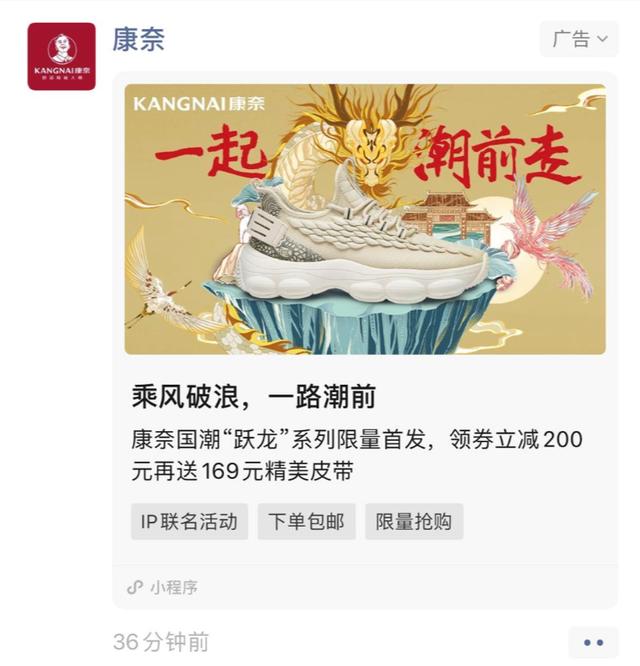The image size is (640, 666).
Task: Open the 小程序 mini program link
Action: point(163,588)
